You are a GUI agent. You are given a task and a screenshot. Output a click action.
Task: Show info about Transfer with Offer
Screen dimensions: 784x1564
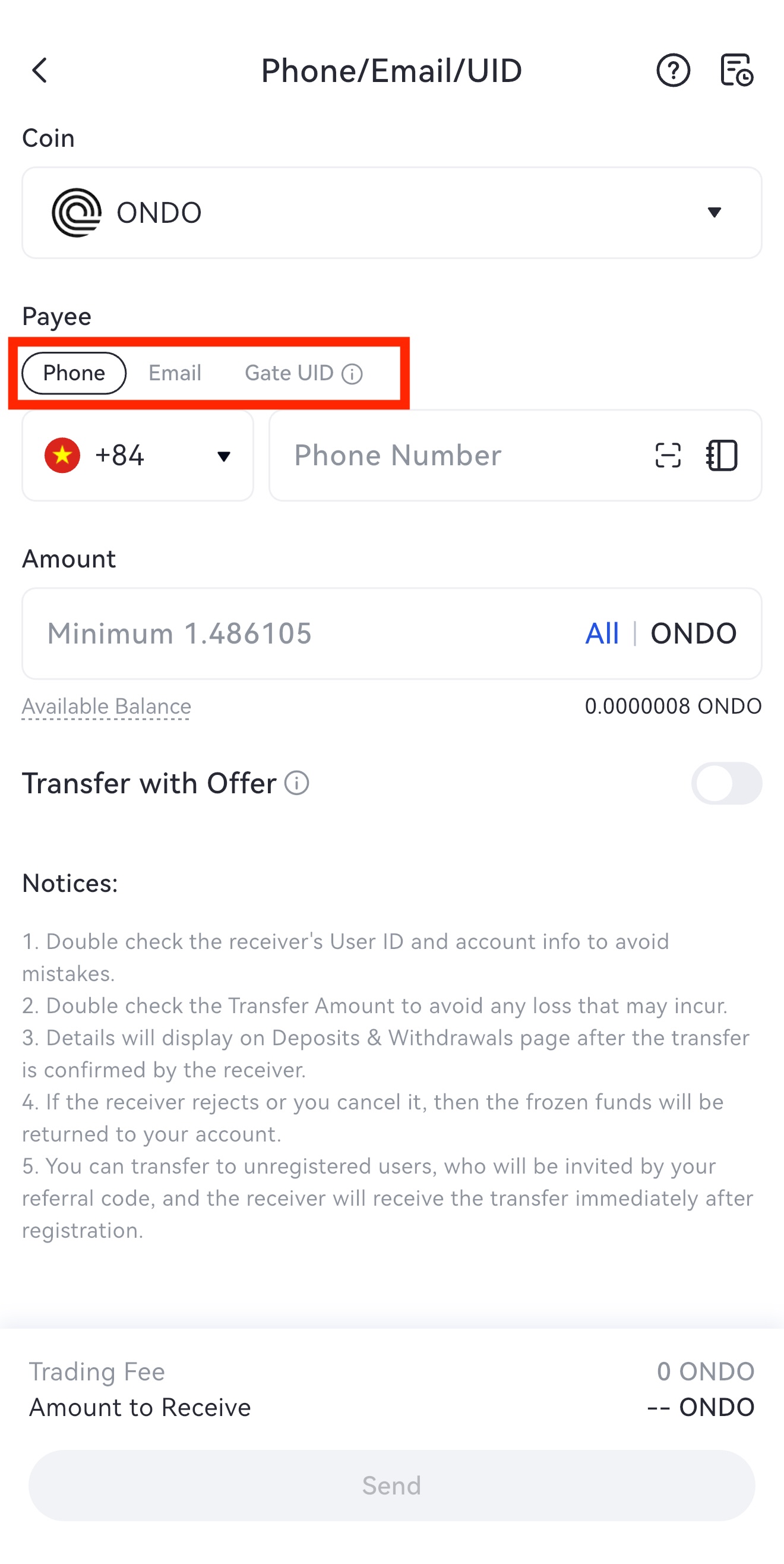(297, 783)
